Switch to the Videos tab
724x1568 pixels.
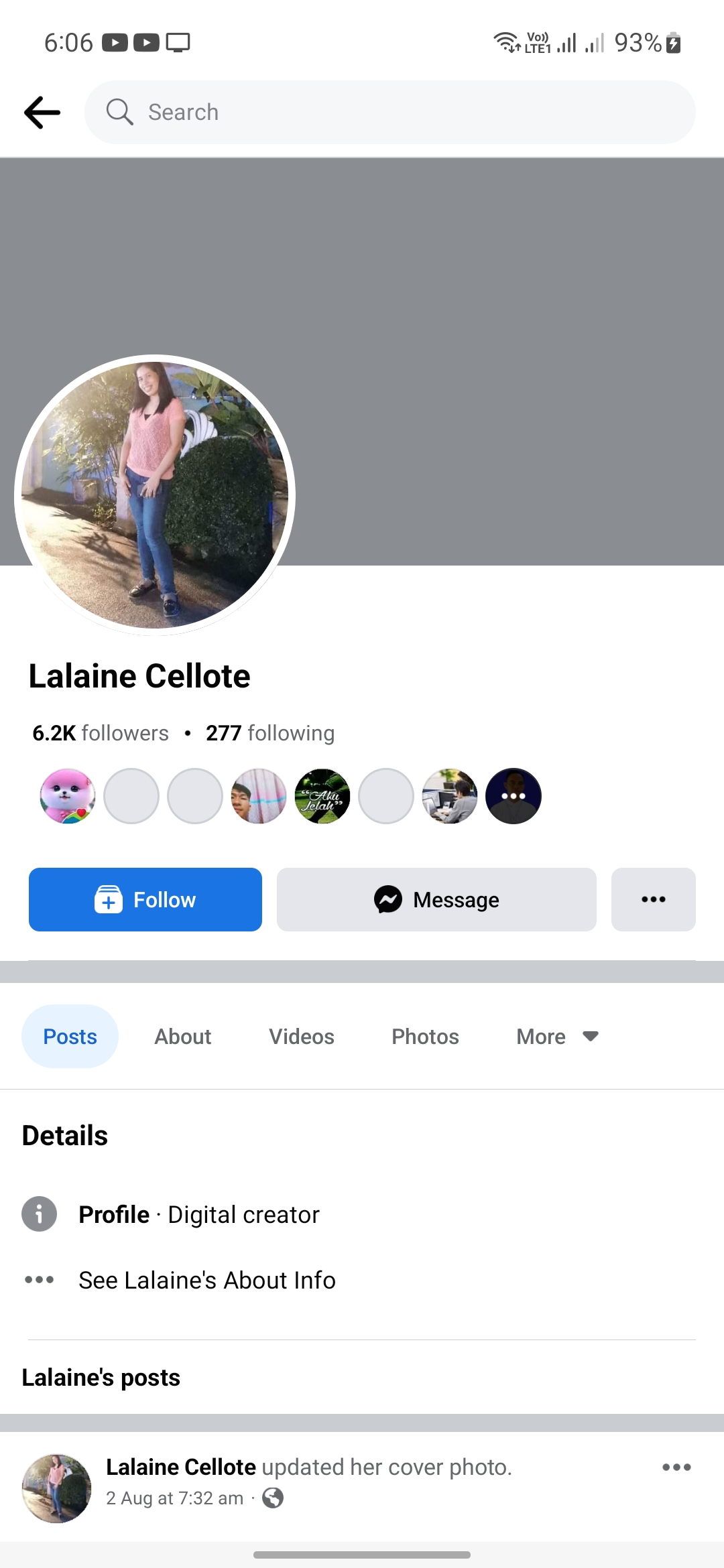(x=302, y=1037)
